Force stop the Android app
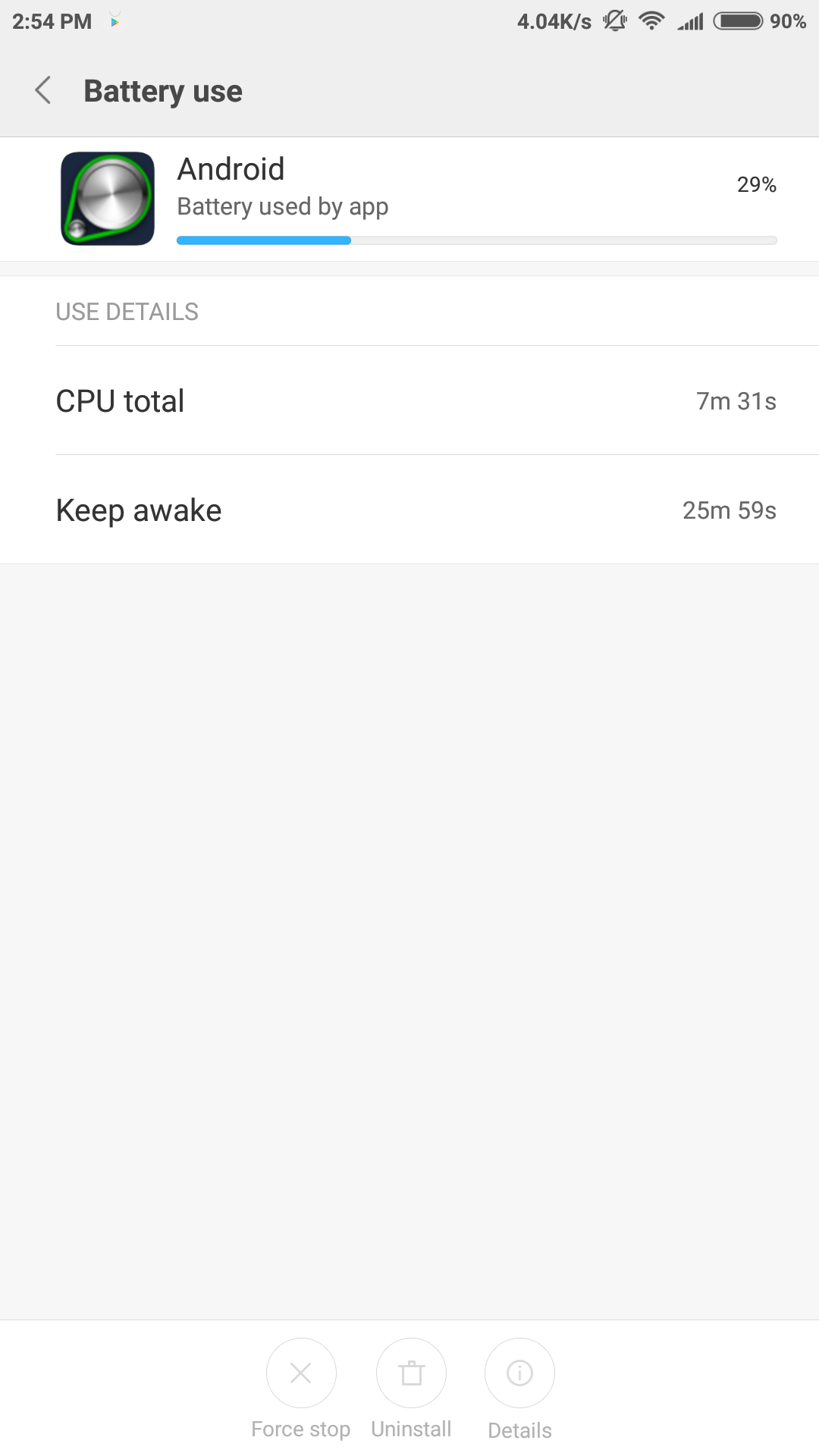Screen dimensions: 819x1456 (301, 1373)
